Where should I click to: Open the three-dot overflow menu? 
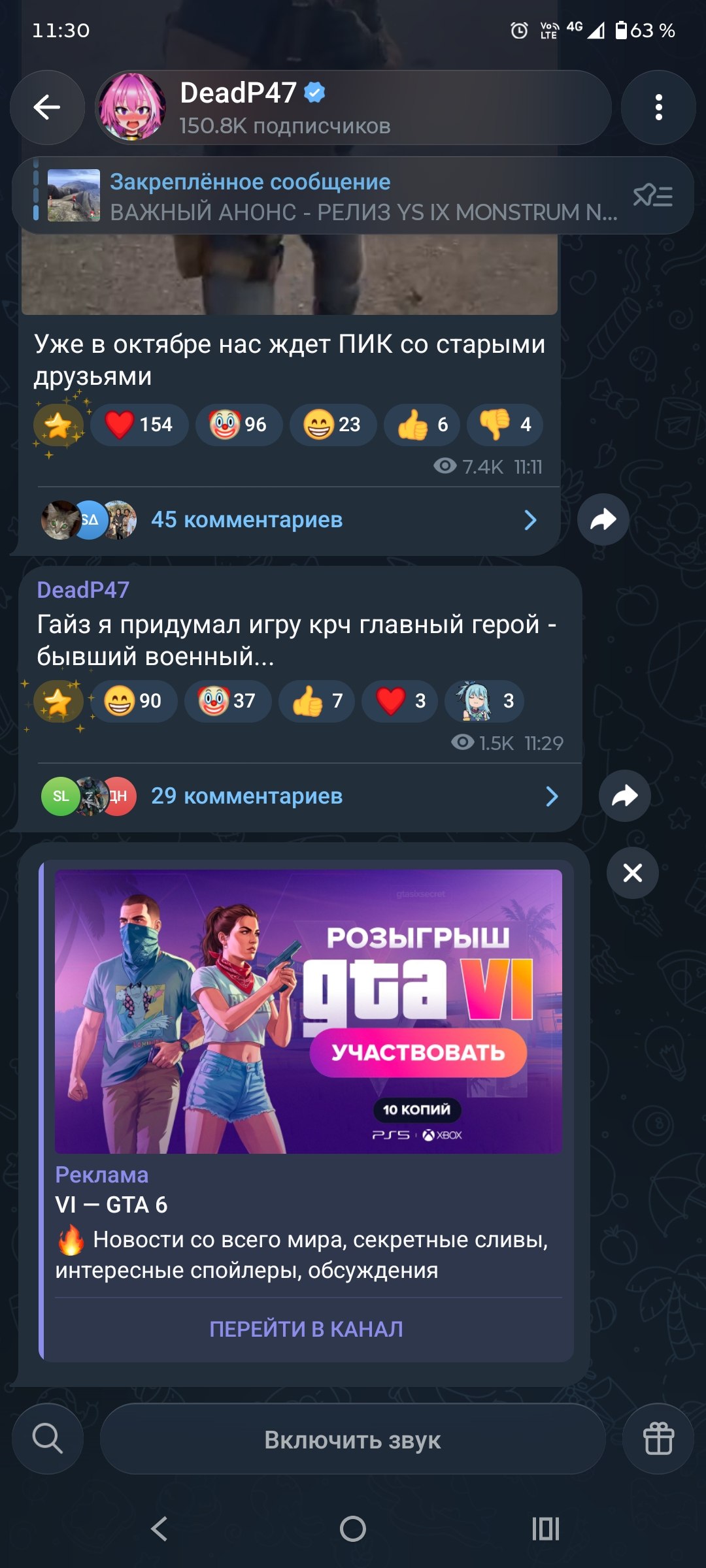point(658,107)
